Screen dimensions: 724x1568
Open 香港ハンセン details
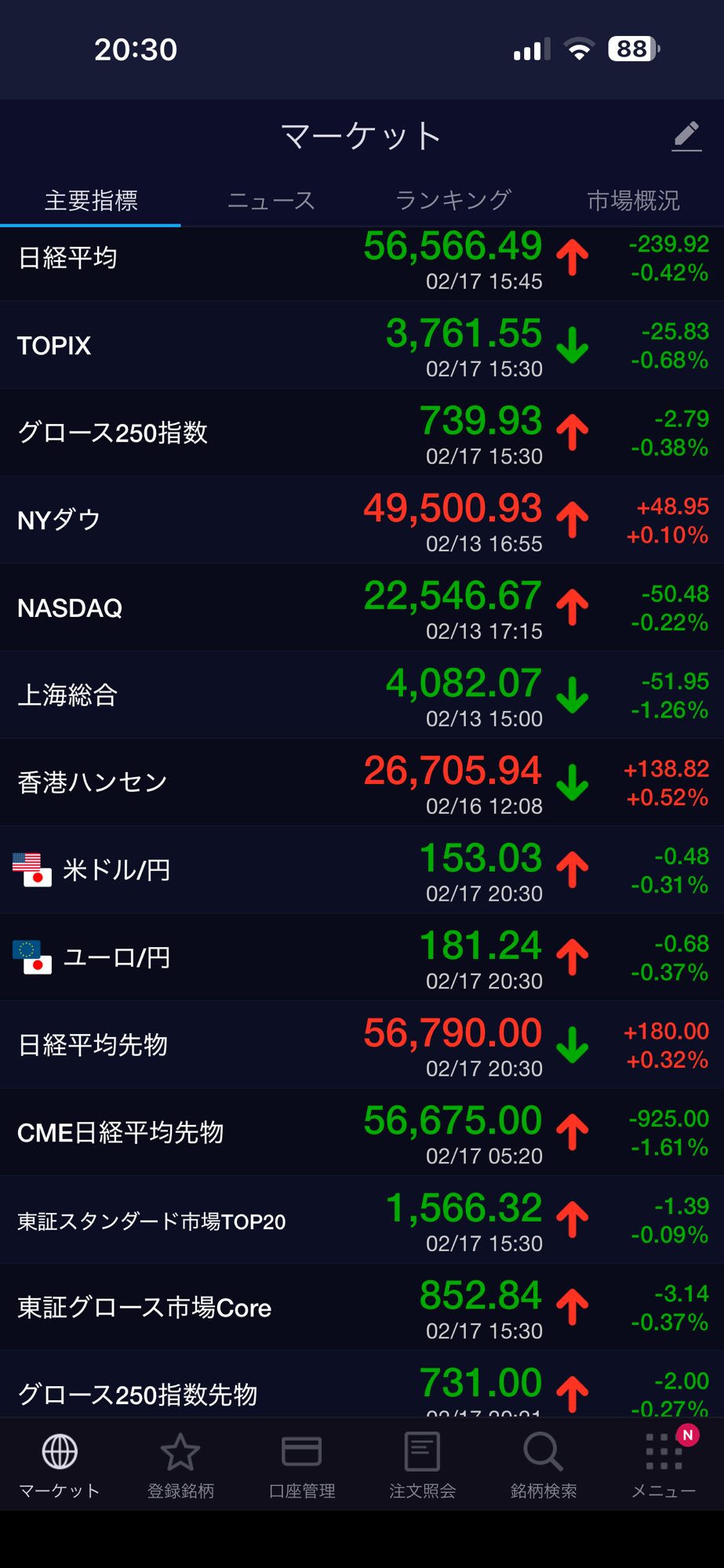click(361, 782)
